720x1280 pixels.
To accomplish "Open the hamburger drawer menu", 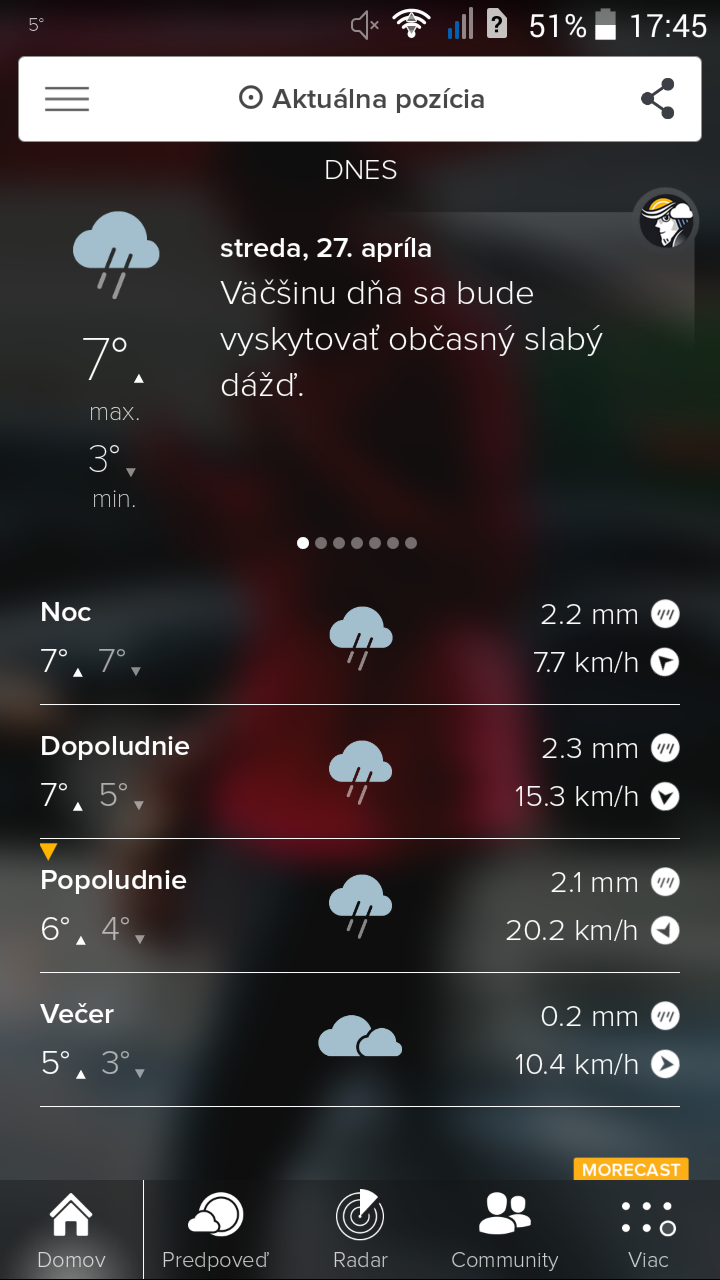I will tap(67, 99).
